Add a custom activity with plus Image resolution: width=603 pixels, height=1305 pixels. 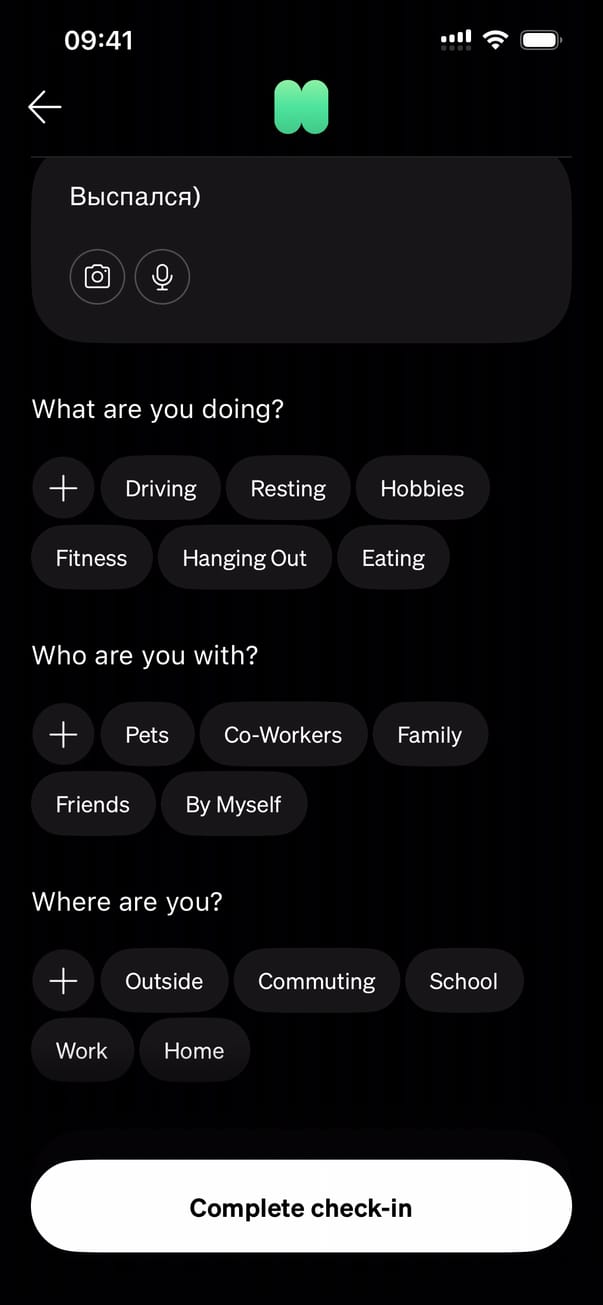pyautogui.click(x=63, y=488)
